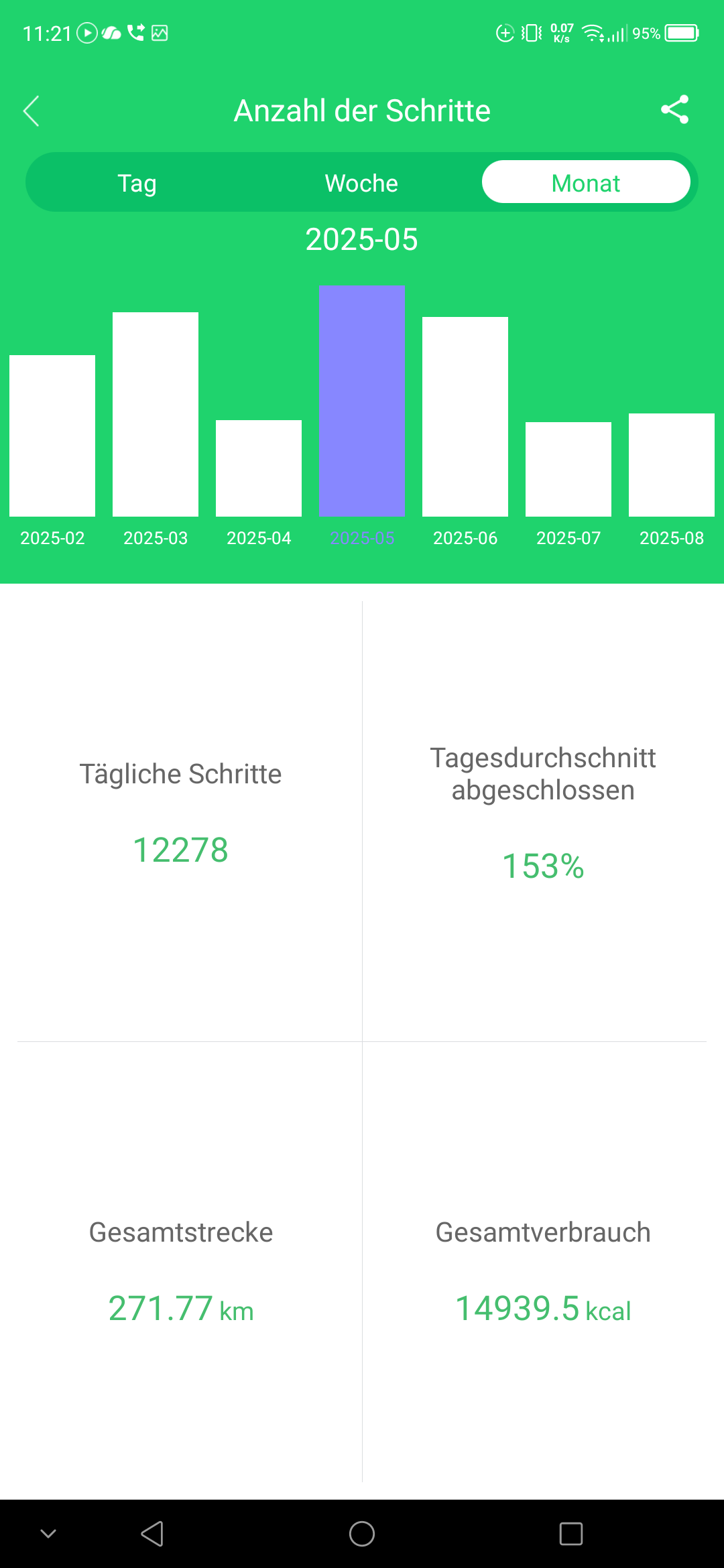
Task: Switch to the Tag view
Action: (137, 183)
